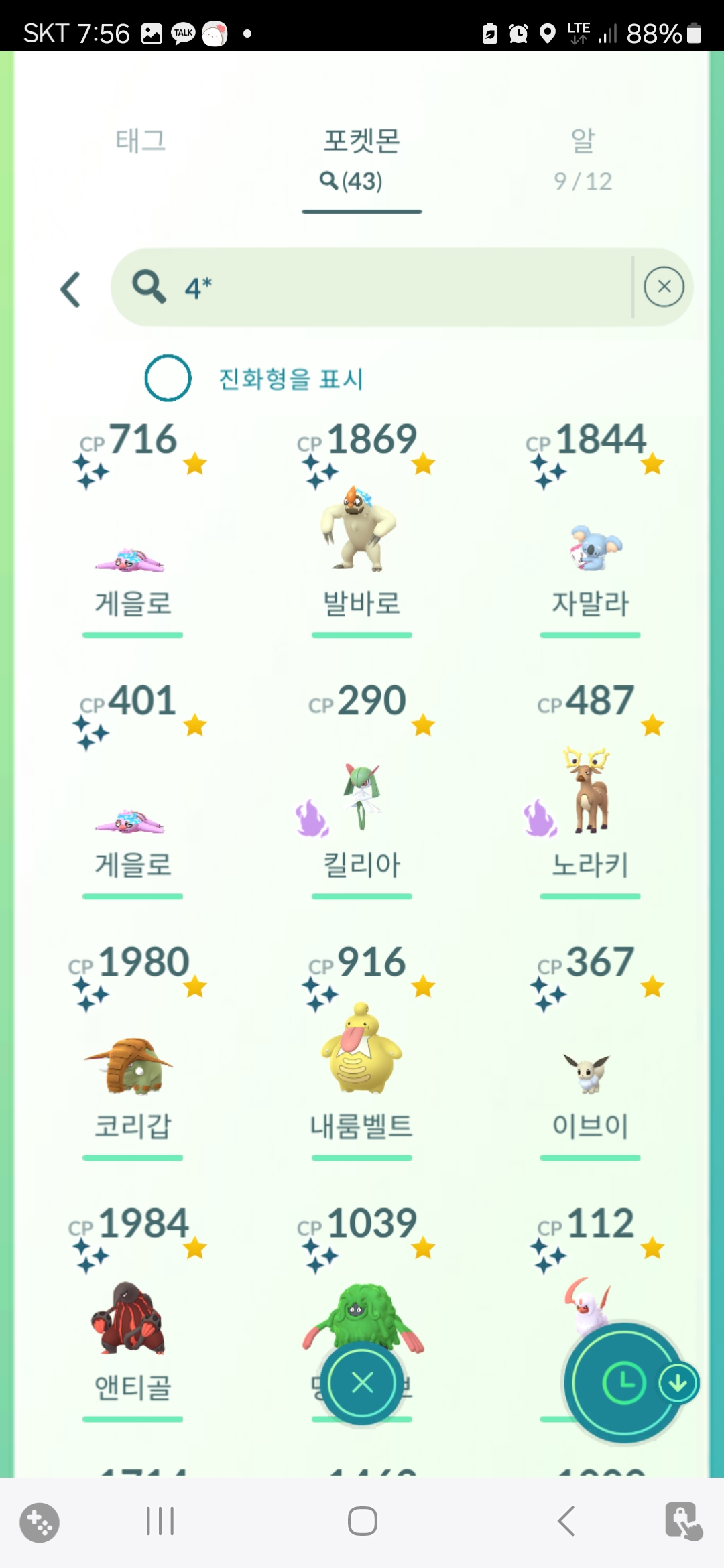Open 앤티골 with CP 1984
Viewport: 724px width, 1568px height.
[x=133, y=1320]
